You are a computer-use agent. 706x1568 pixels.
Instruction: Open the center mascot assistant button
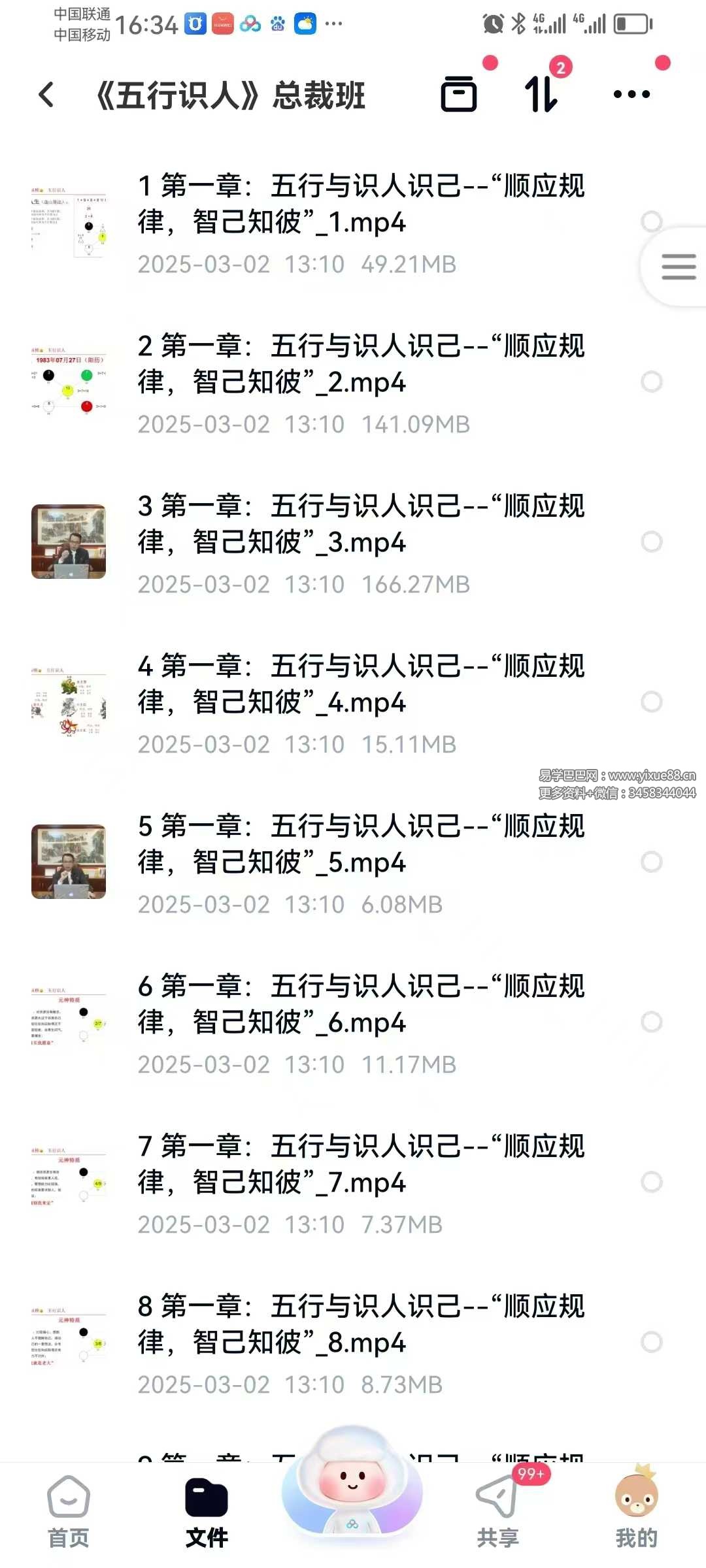coord(352,1491)
